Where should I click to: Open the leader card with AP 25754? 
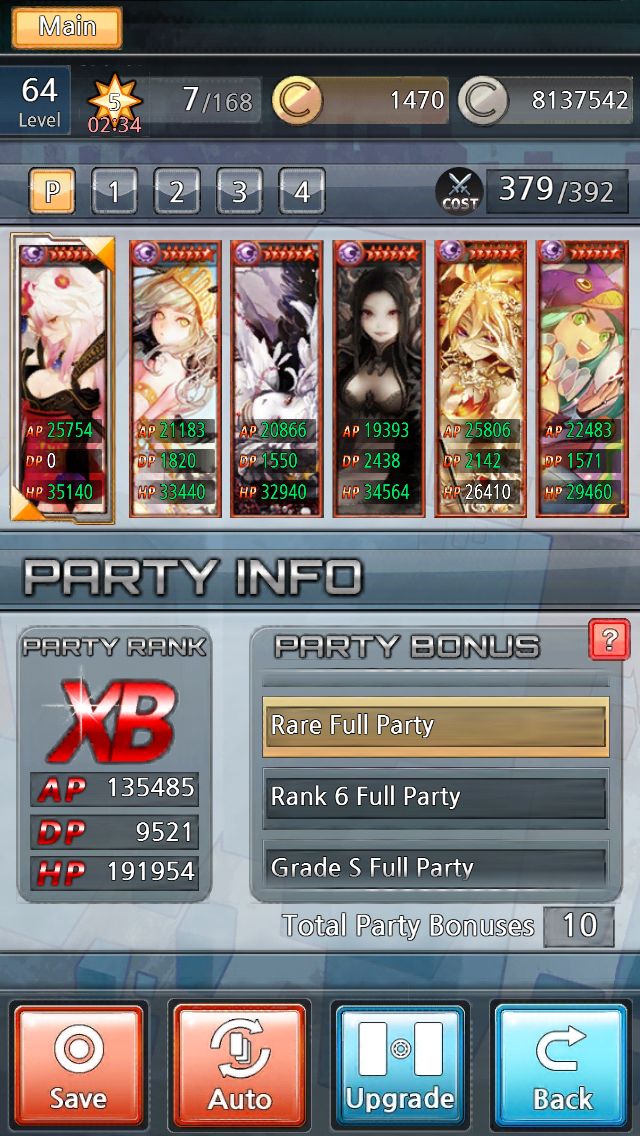[62, 378]
